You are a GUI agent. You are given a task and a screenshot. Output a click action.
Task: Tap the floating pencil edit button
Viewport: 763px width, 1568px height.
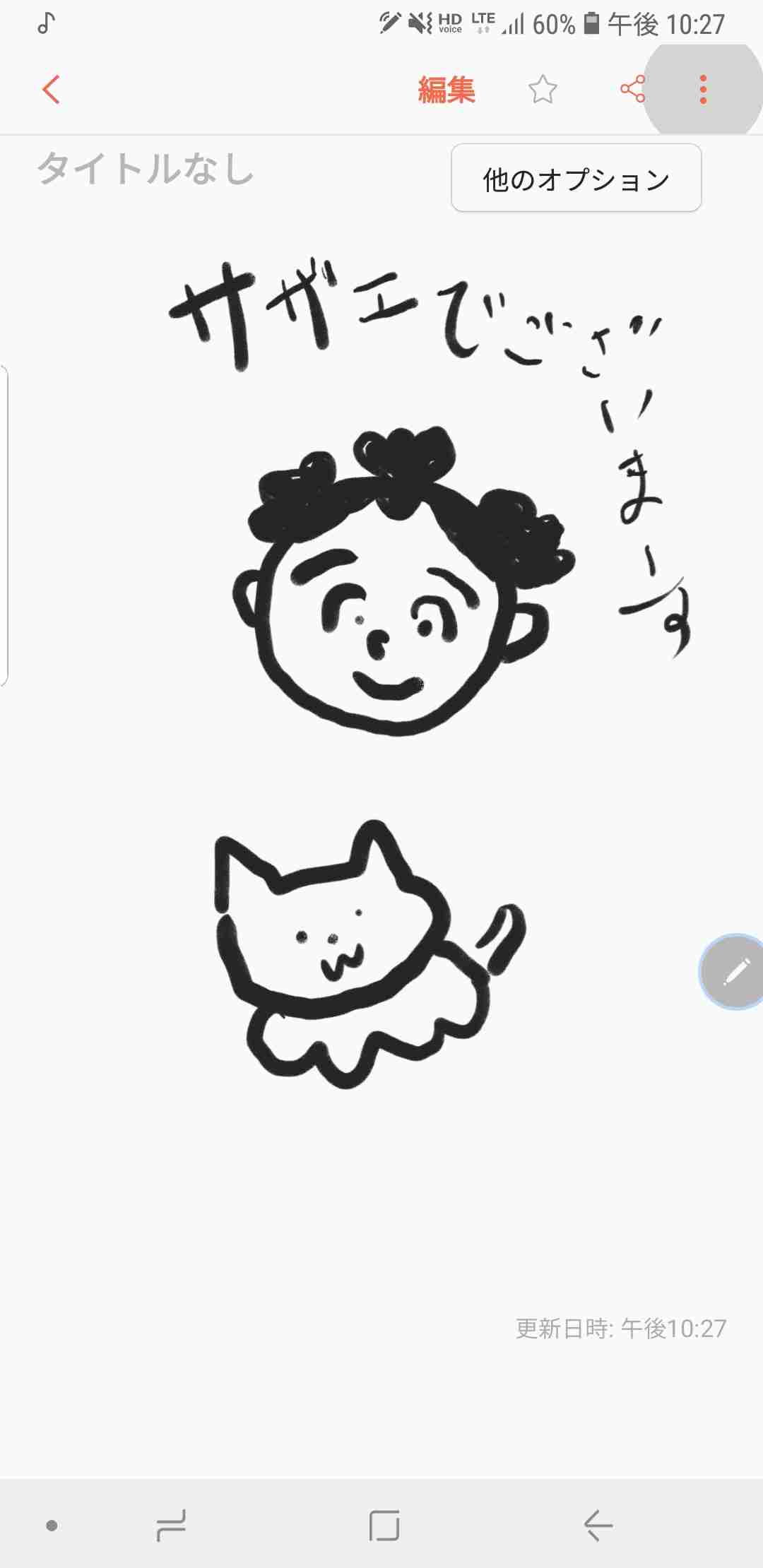(x=735, y=972)
